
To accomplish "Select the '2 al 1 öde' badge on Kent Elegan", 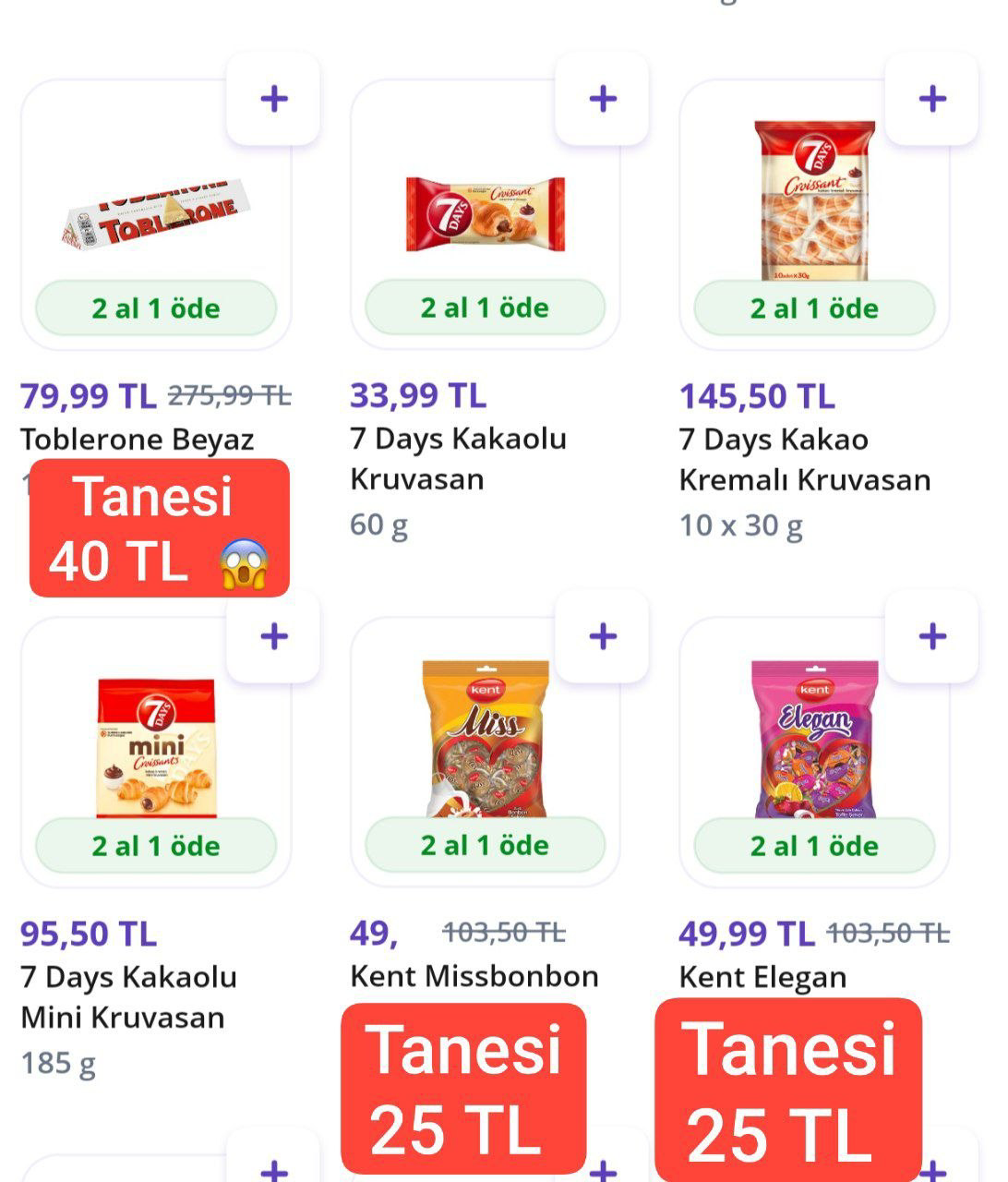I will [813, 844].
